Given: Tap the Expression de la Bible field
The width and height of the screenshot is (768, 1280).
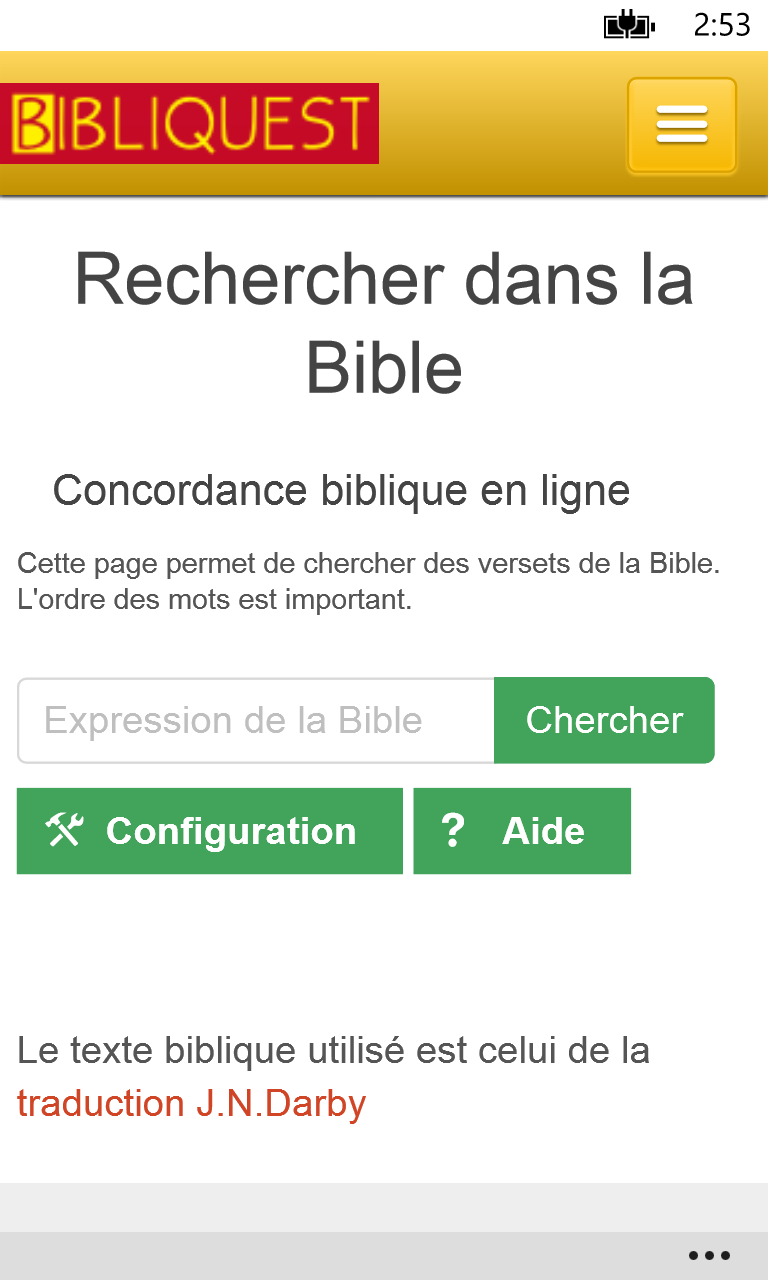Looking at the screenshot, I should [x=256, y=720].
